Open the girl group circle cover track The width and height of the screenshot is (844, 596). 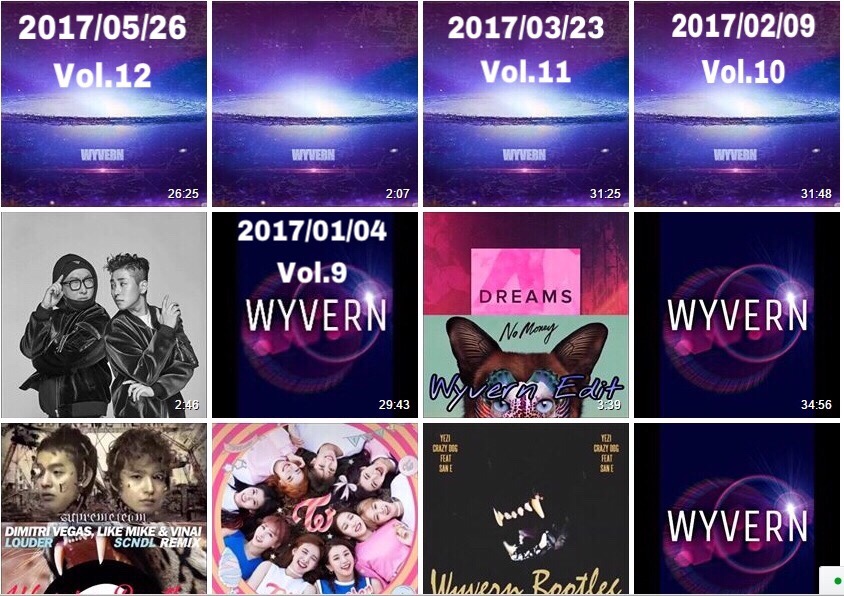coord(315,508)
